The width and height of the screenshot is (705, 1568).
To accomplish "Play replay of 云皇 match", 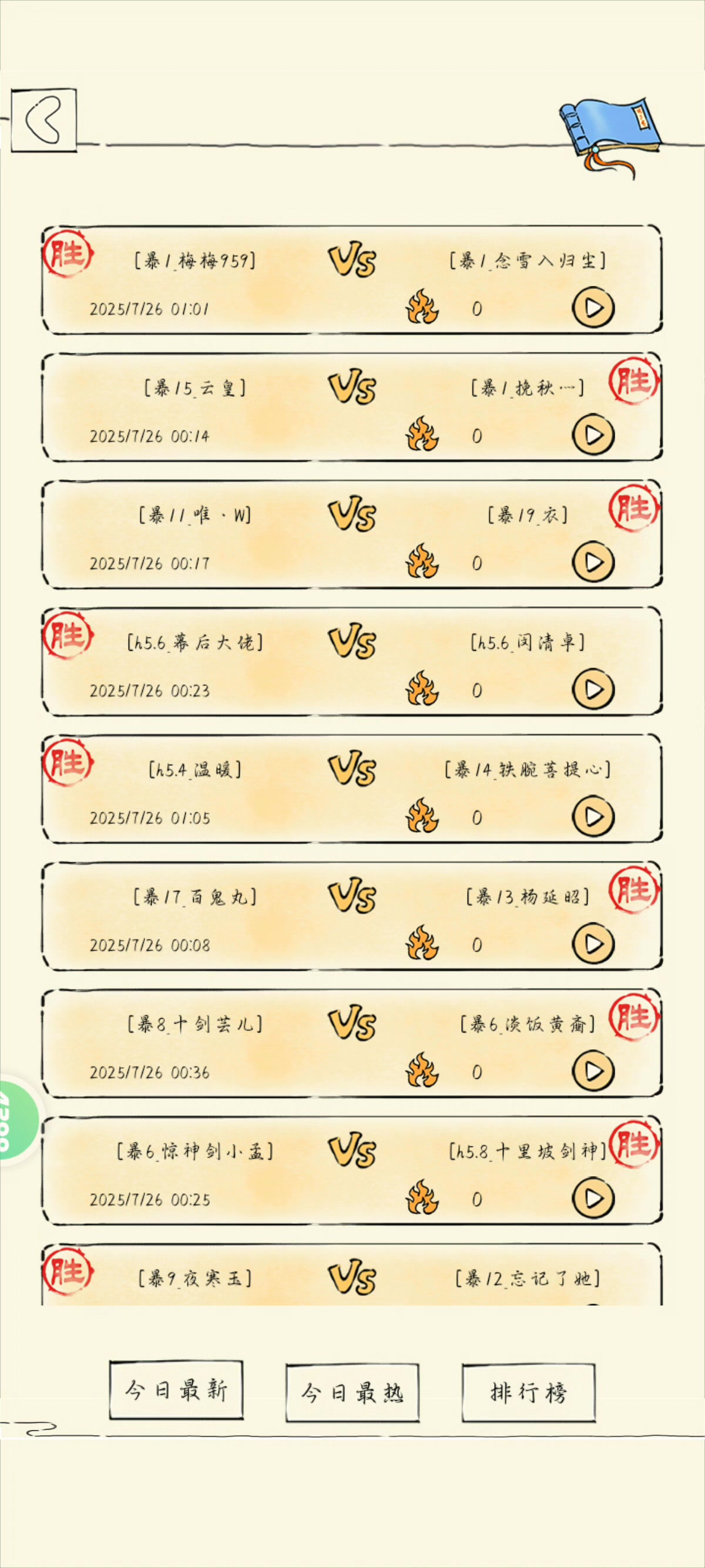I will pyautogui.click(x=593, y=435).
